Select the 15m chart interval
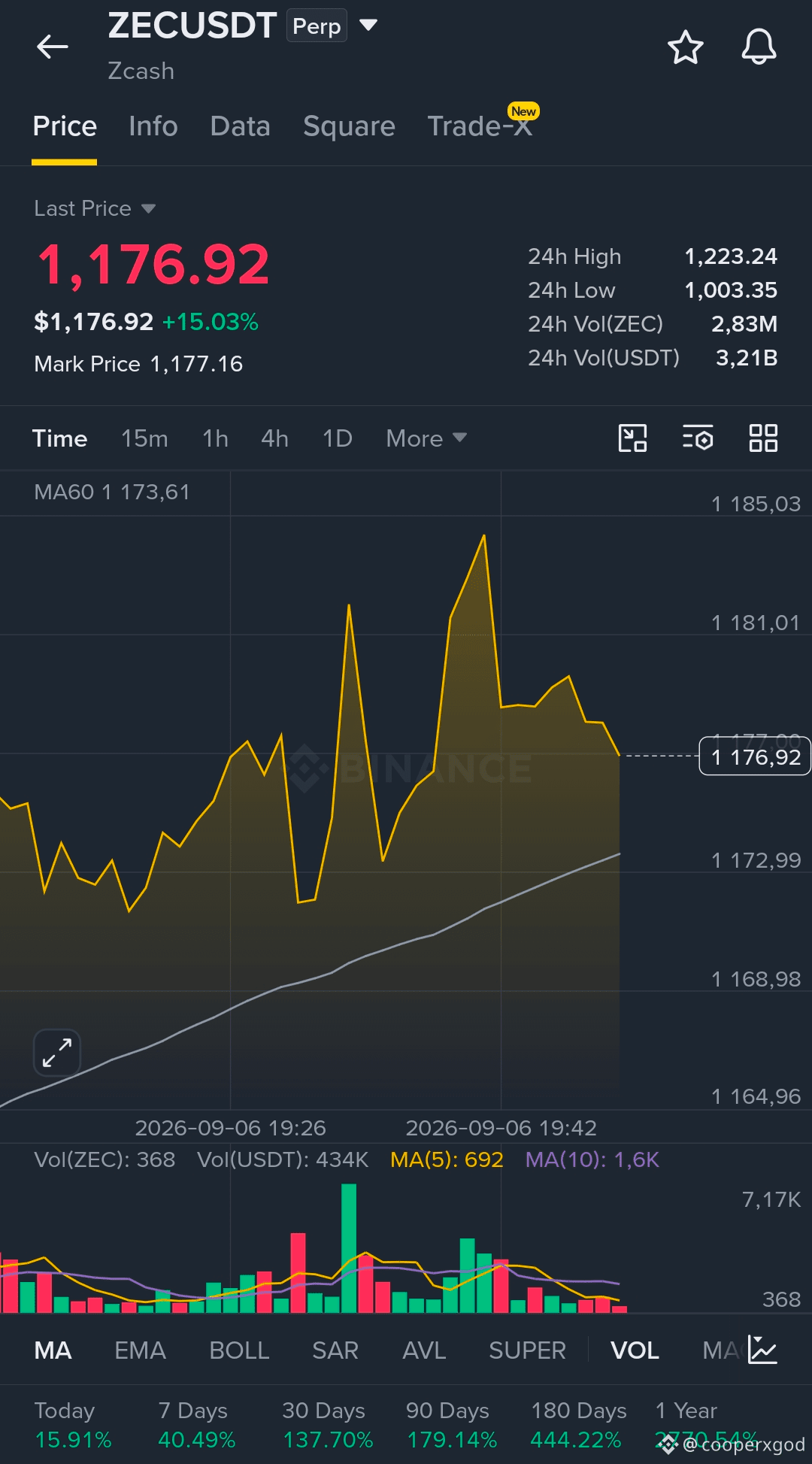 (144, 438)
